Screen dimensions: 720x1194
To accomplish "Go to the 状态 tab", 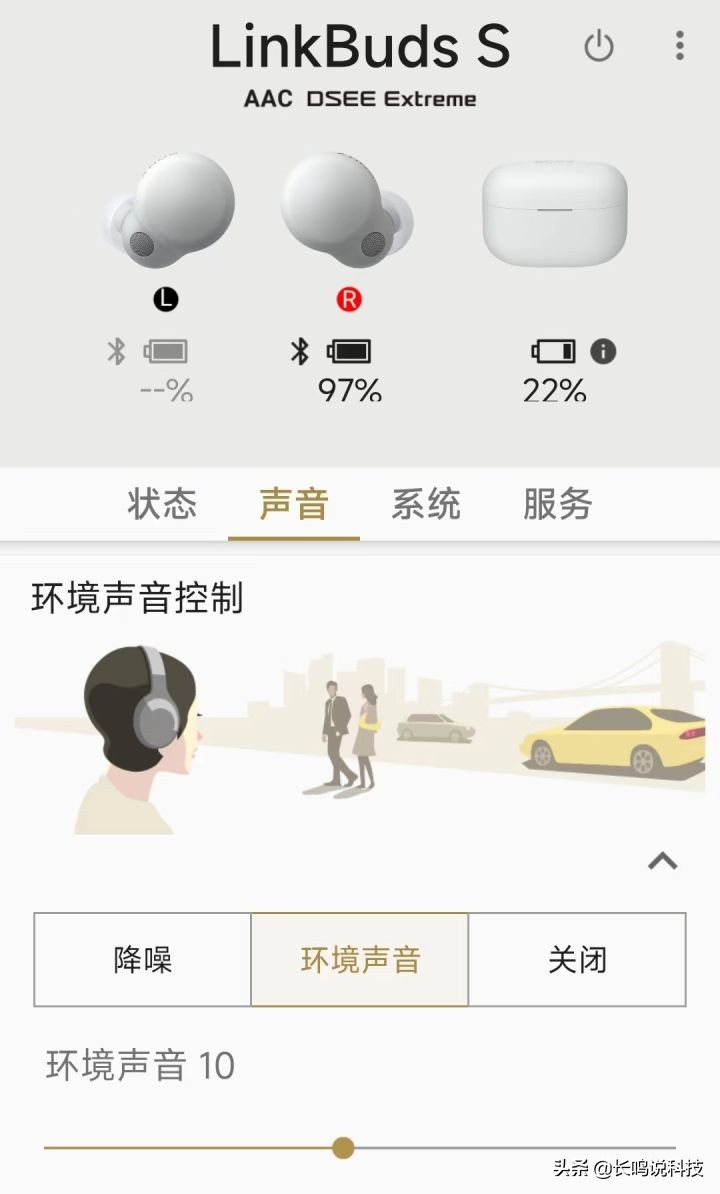I will point(163,505).
